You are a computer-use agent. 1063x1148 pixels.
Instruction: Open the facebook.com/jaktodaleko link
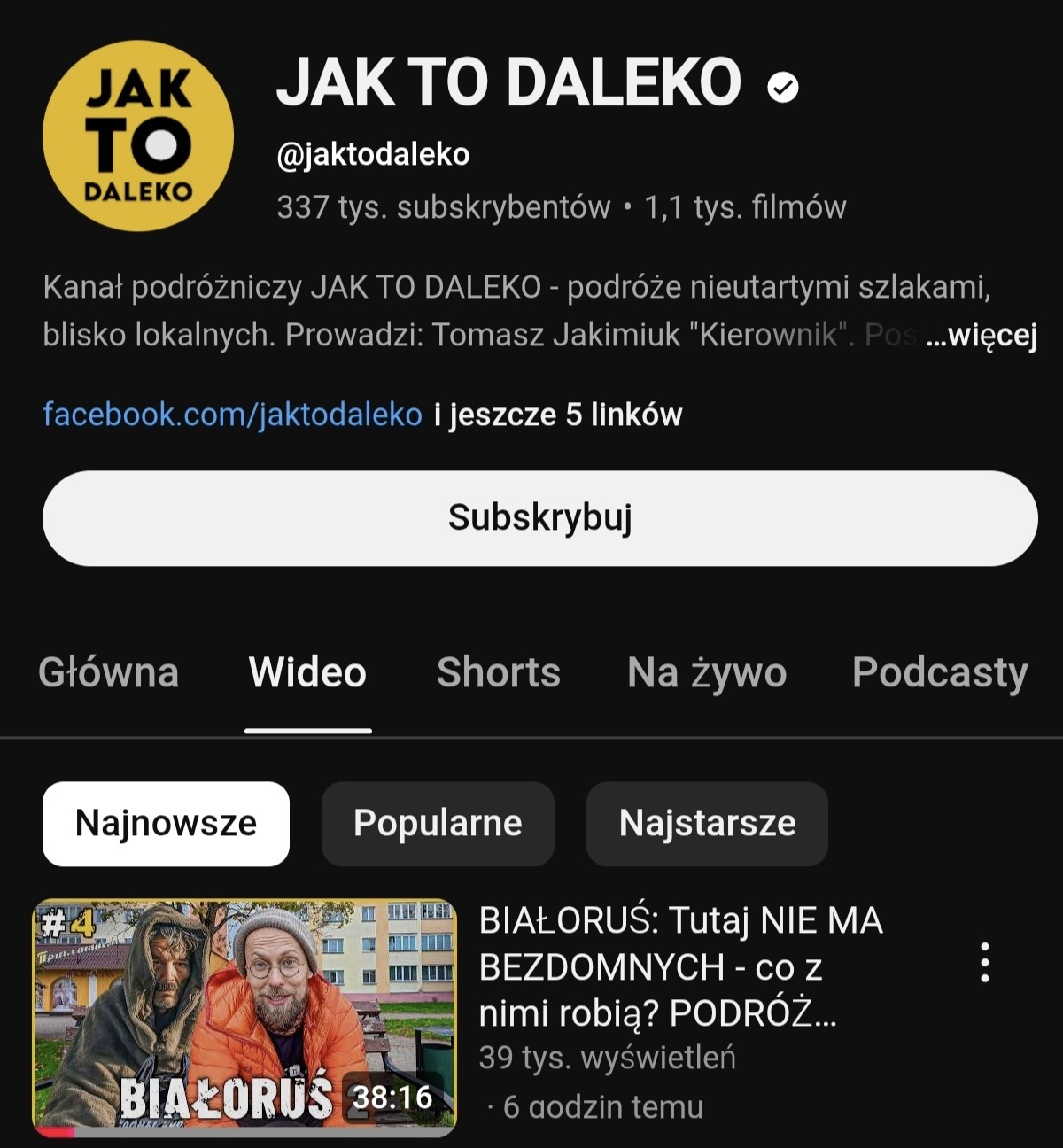[232, 415]
